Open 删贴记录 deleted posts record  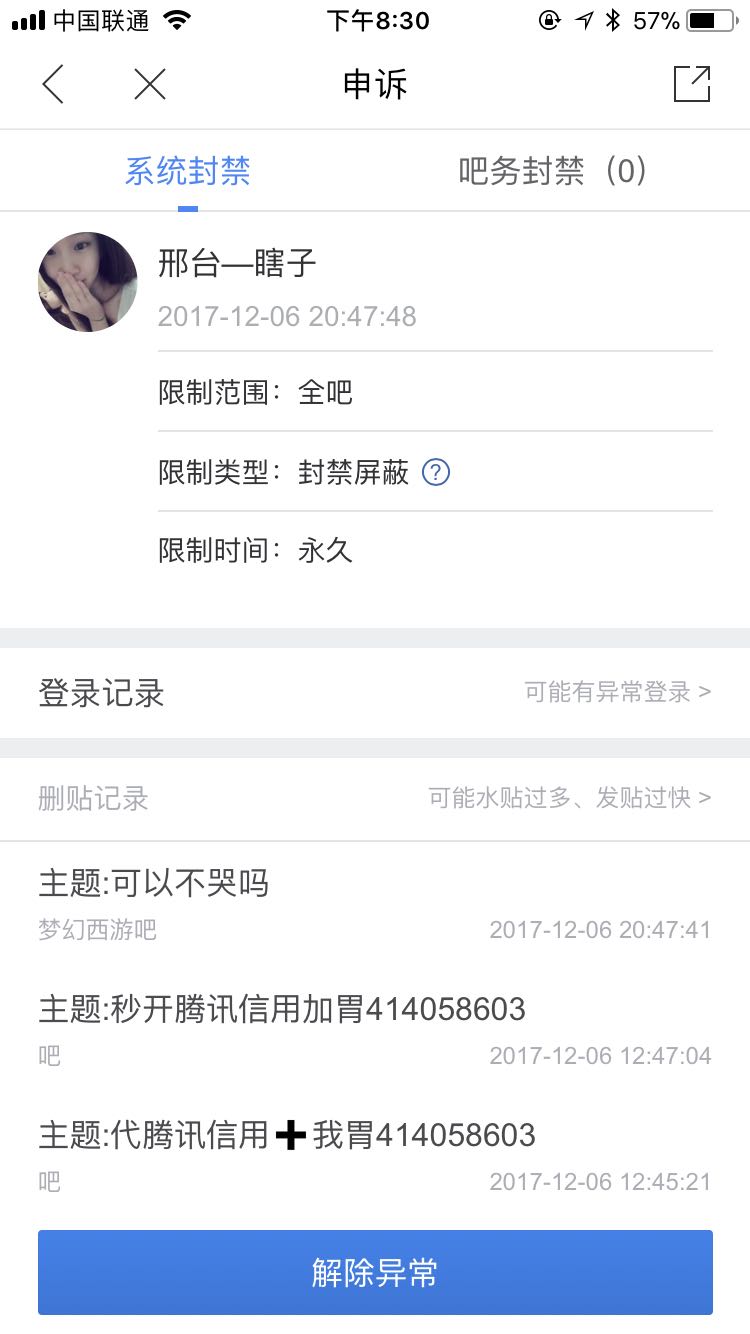[375, 798]
